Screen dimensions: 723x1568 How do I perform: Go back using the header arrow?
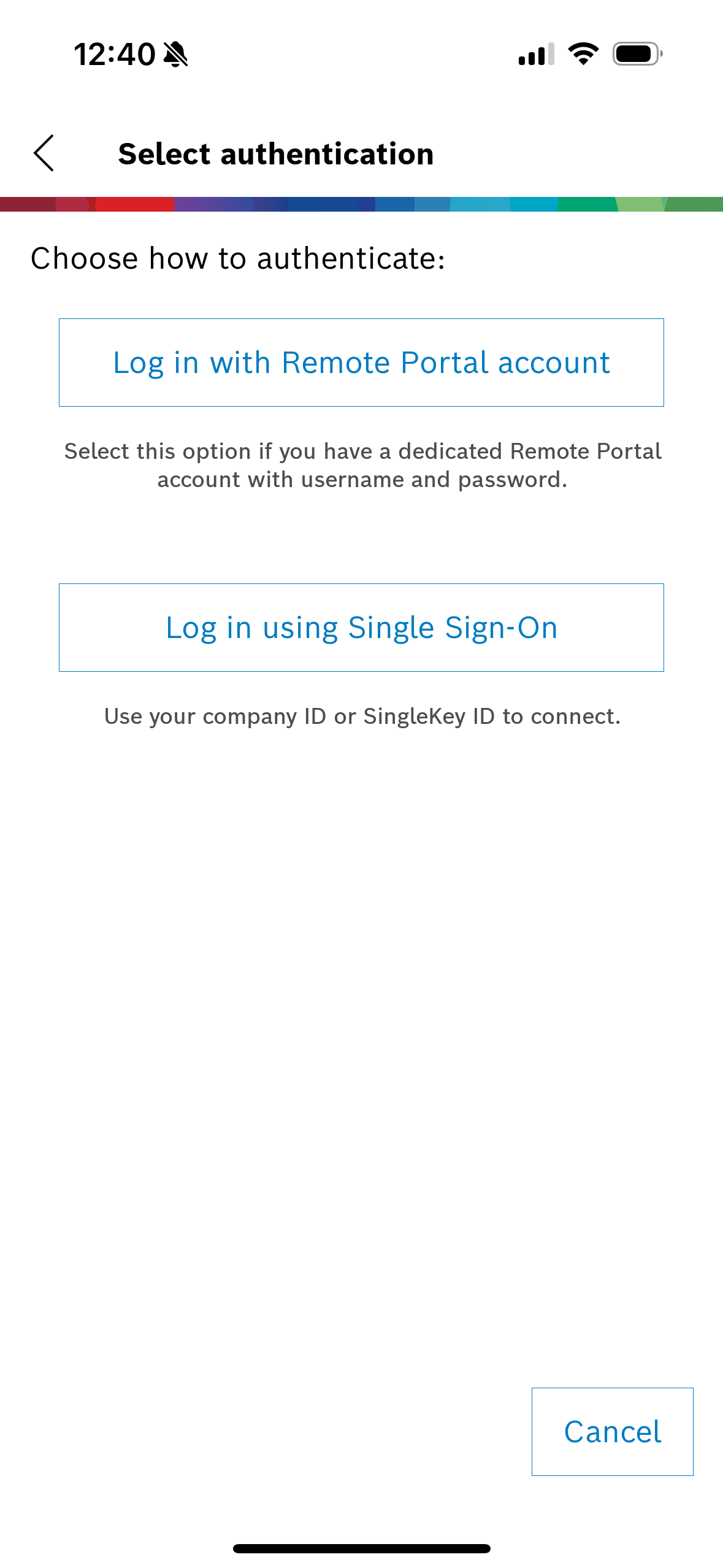(x=44, y=153)
